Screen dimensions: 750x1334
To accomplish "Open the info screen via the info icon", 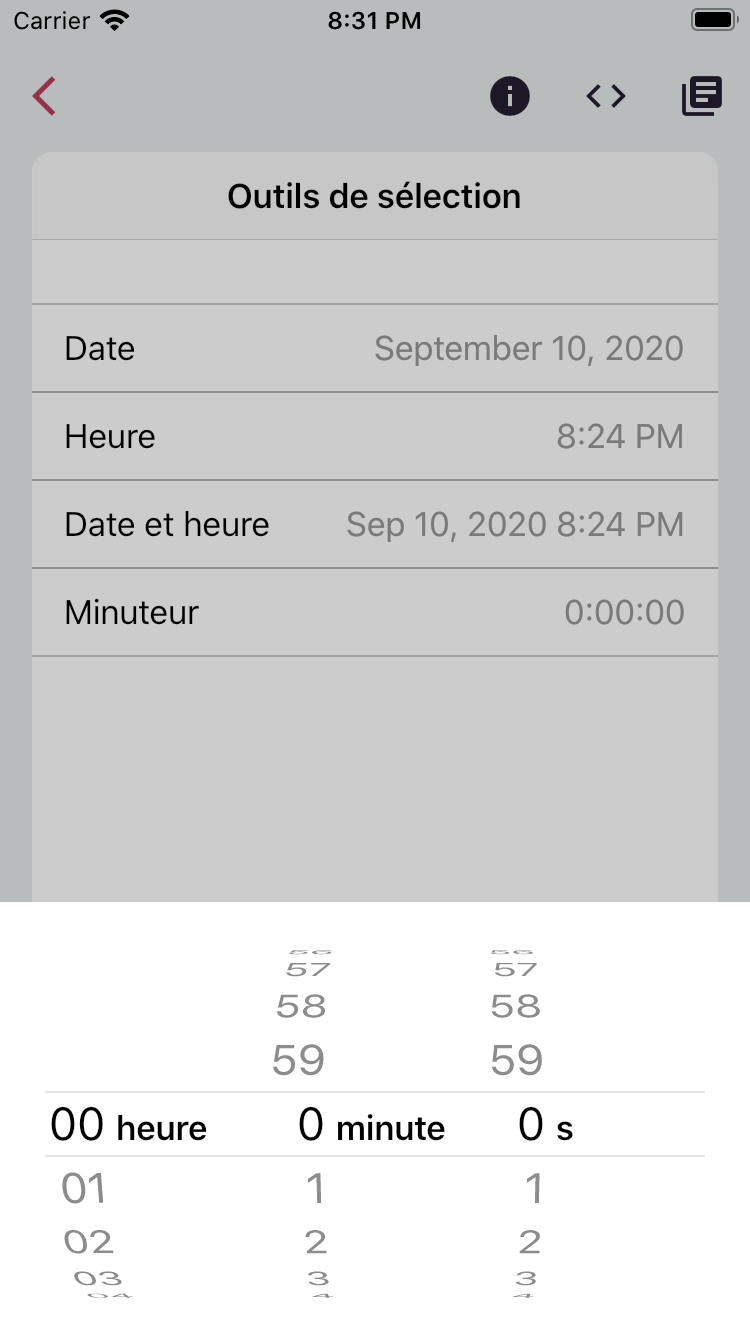I will (509, 96).
